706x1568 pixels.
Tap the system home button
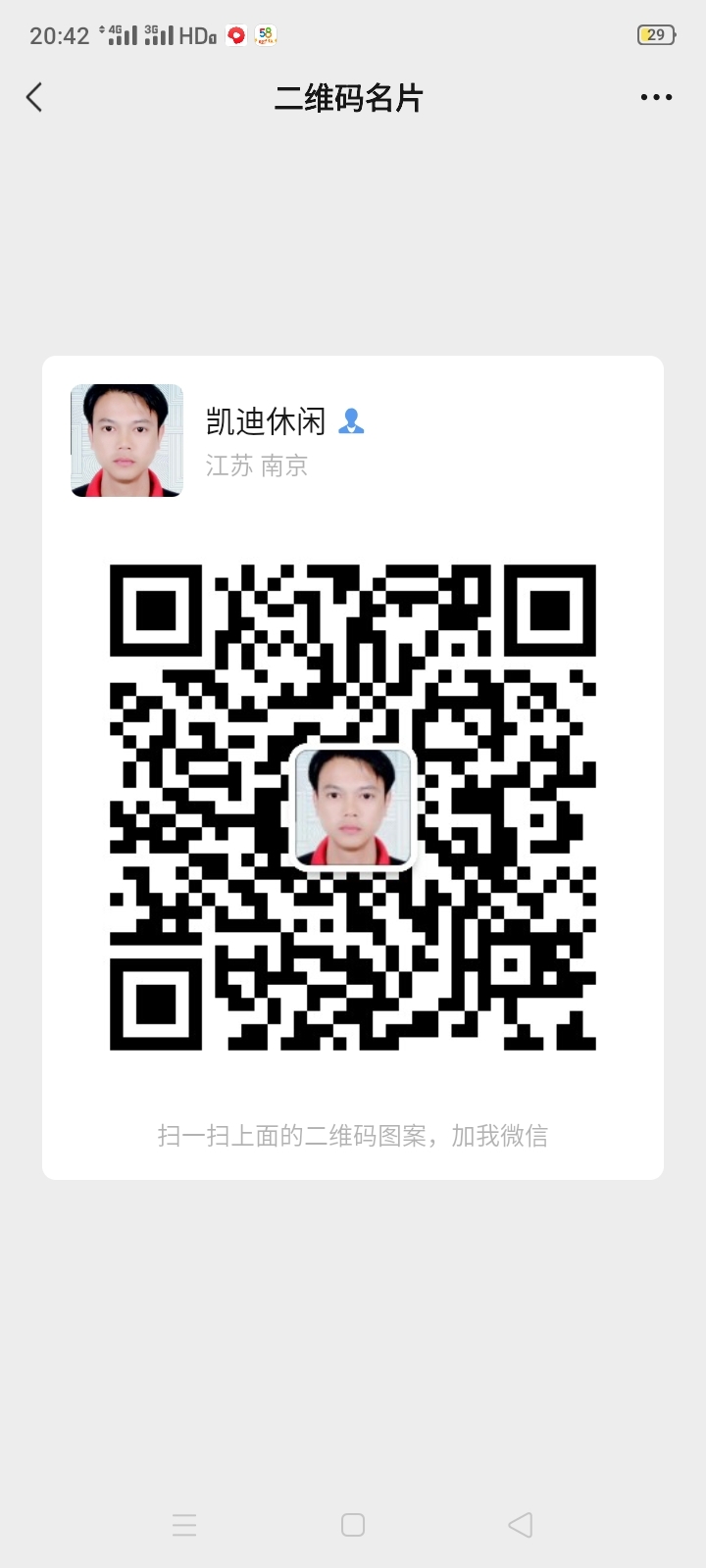pos(353,1525)
